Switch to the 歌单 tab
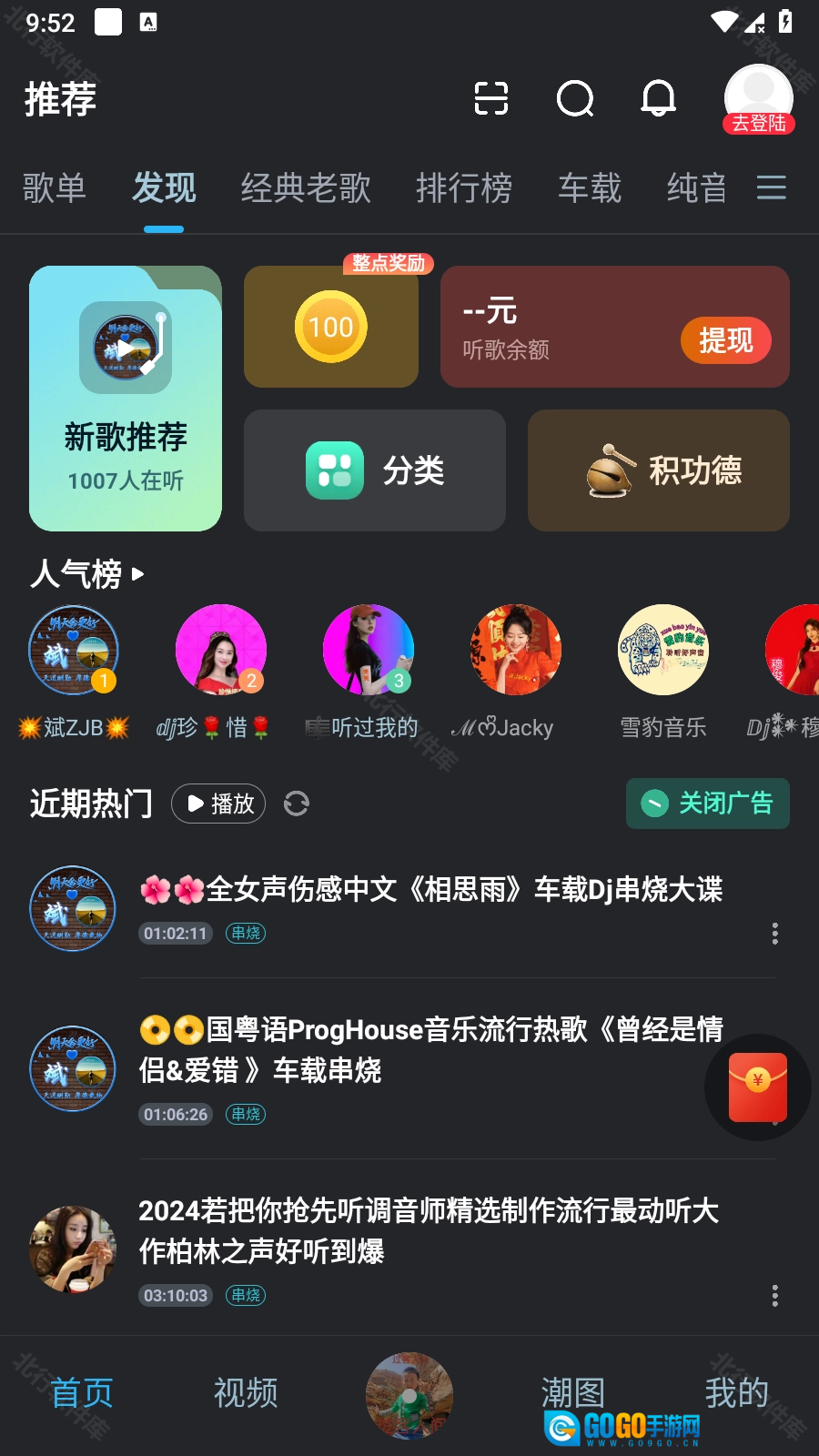The image size is (819, 1456). click(54, 188)
